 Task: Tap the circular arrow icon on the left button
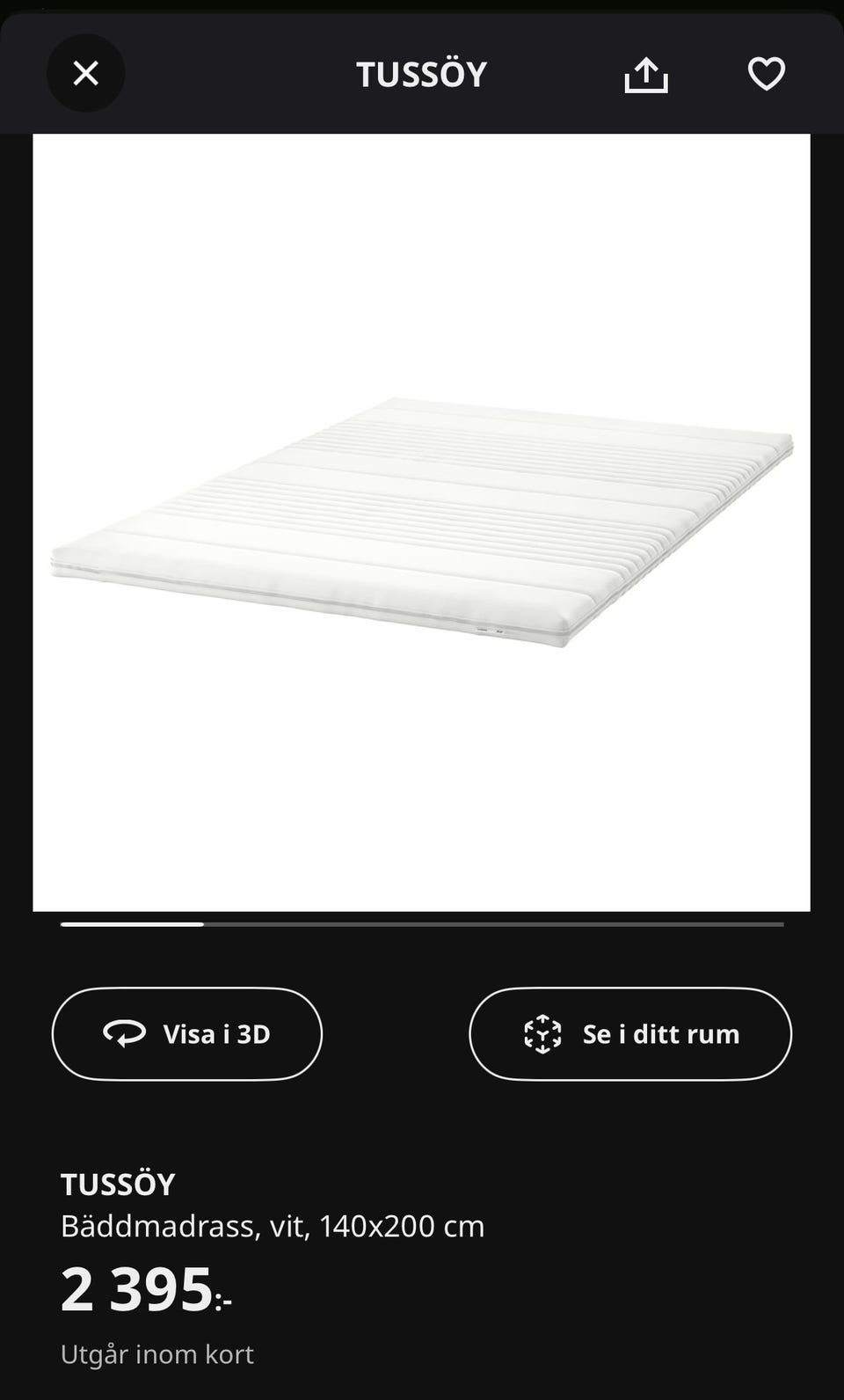[x=123, y=1034]
